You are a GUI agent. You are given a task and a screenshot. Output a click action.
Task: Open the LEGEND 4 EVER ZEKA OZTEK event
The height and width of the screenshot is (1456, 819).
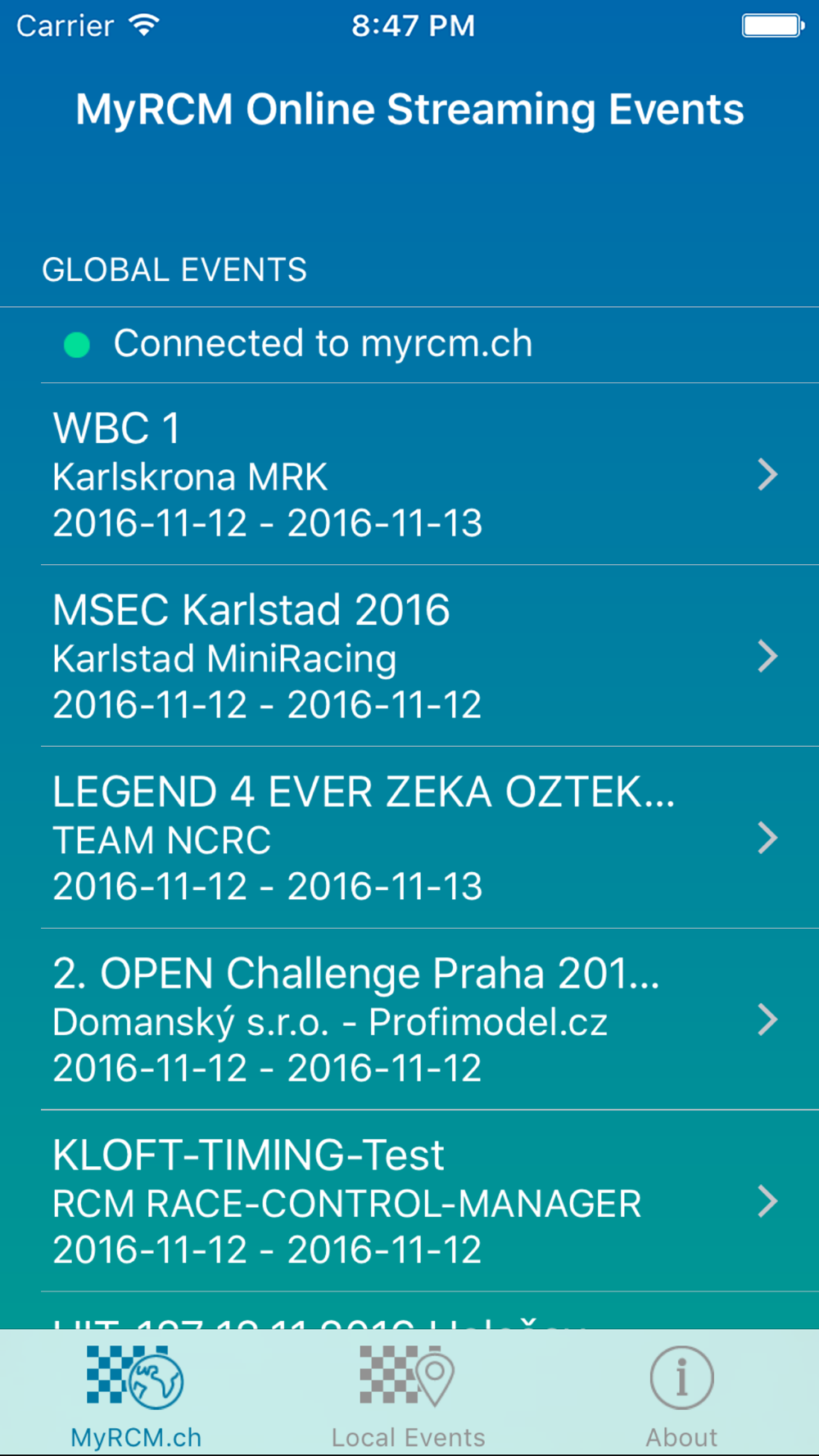[x=409, y=838]
